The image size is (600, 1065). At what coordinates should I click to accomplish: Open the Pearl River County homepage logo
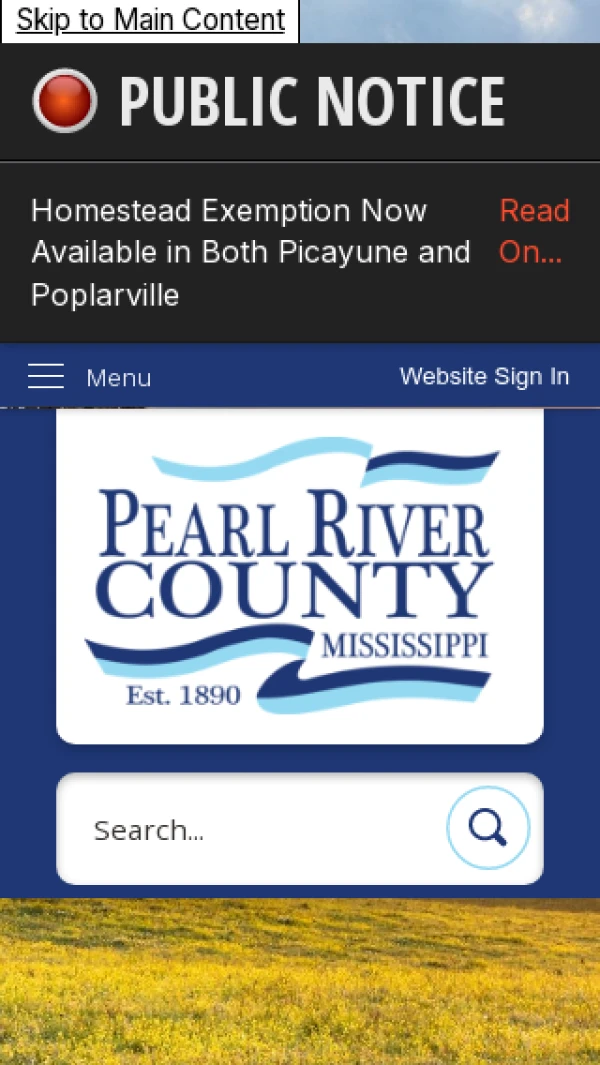coord(299,575)
